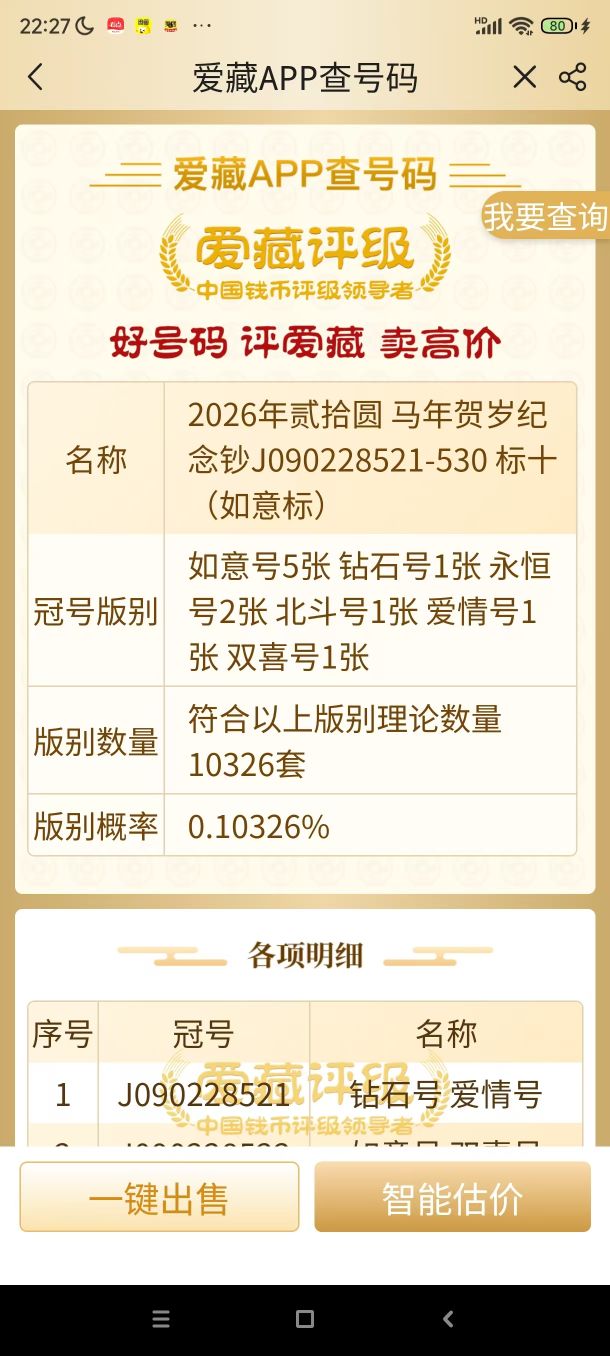The height and width of the screenshot is (1356, 610).
Task: Tap the system back button
Action: pos(448,1319)
